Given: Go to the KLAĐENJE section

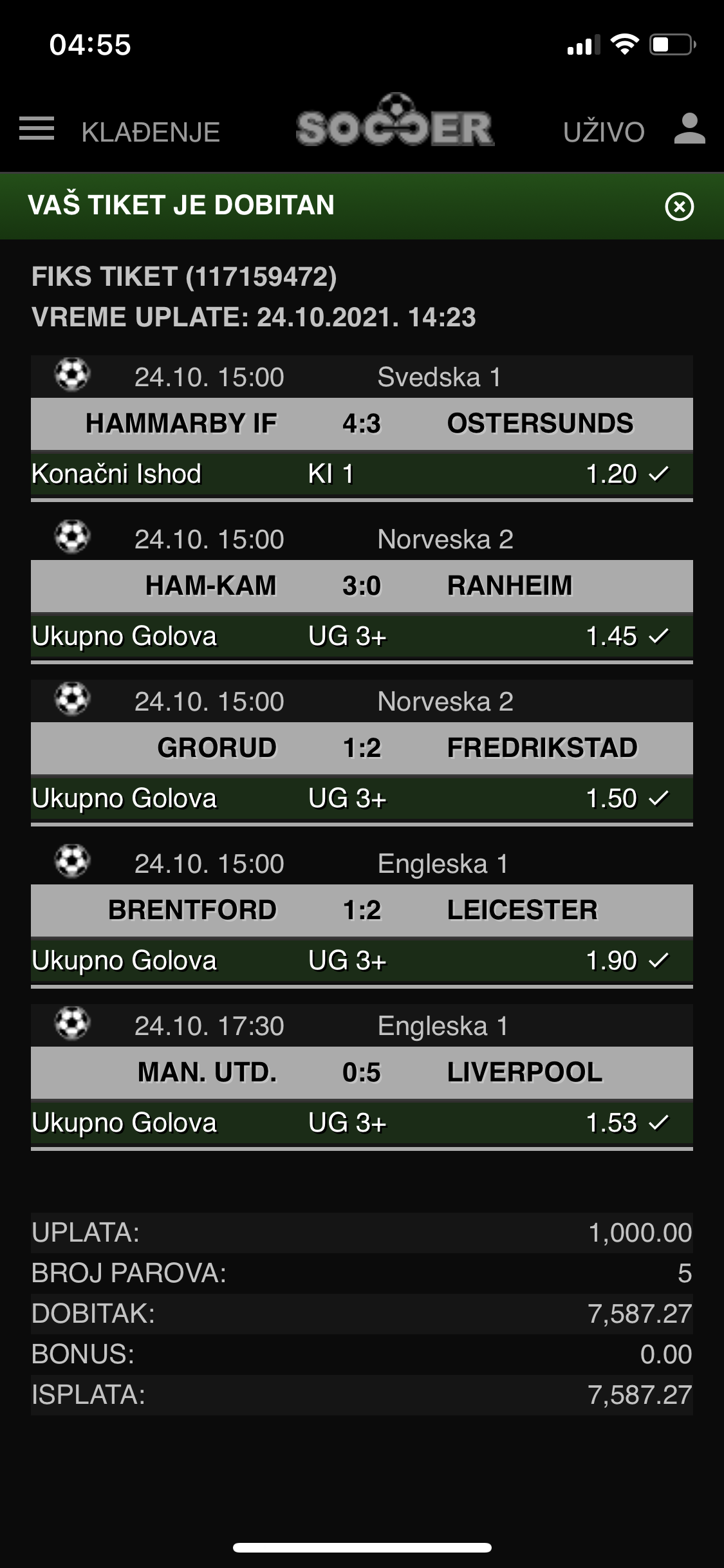Looking at the screenshot, I should pyautogui.click(x=151, y=132).
